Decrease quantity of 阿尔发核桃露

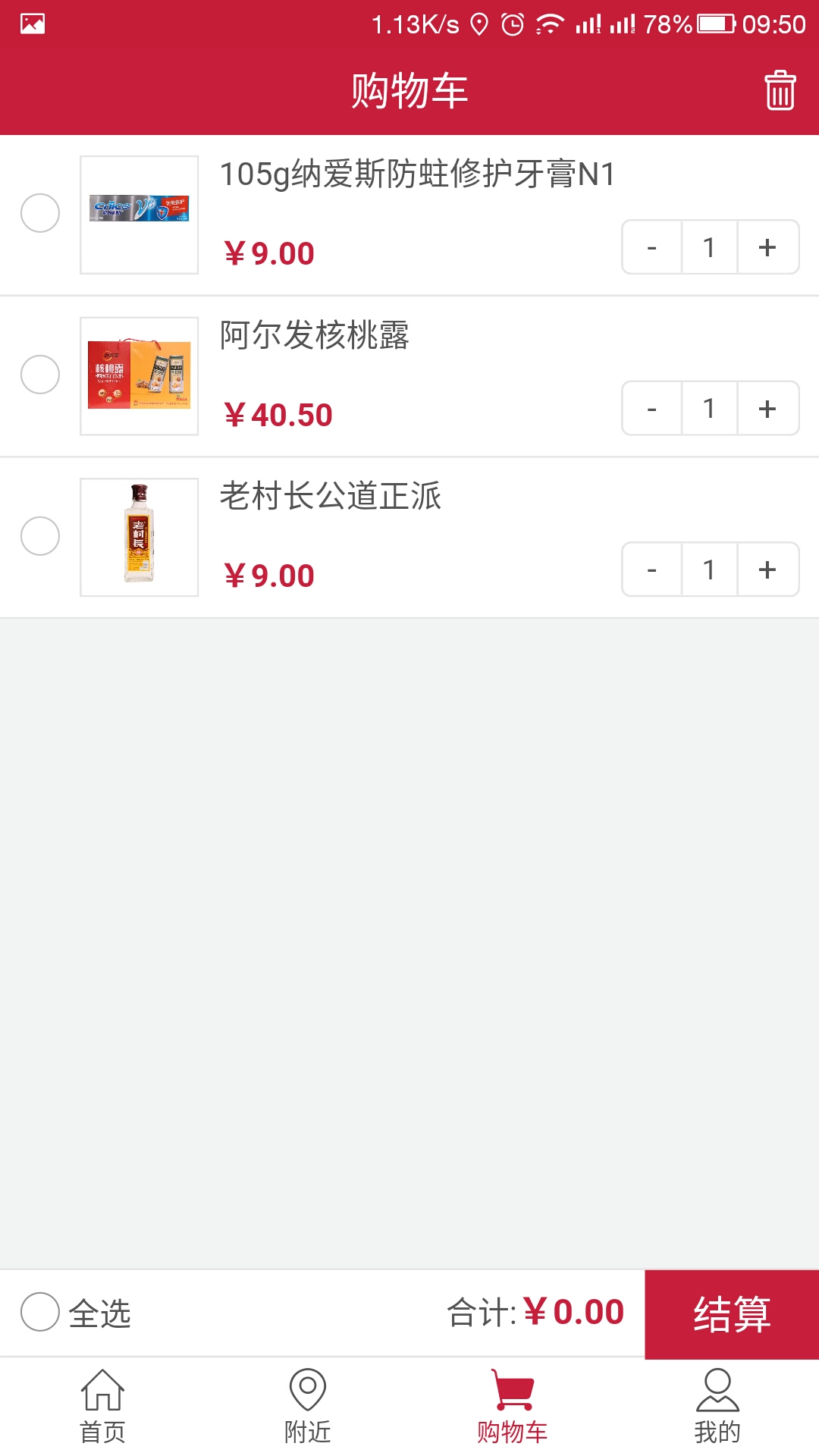click(652, 409)
